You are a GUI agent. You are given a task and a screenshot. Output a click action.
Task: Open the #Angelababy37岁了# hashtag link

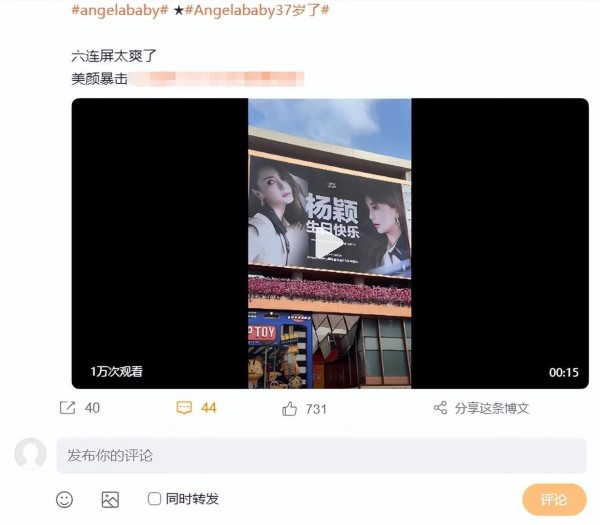(258, 9)
